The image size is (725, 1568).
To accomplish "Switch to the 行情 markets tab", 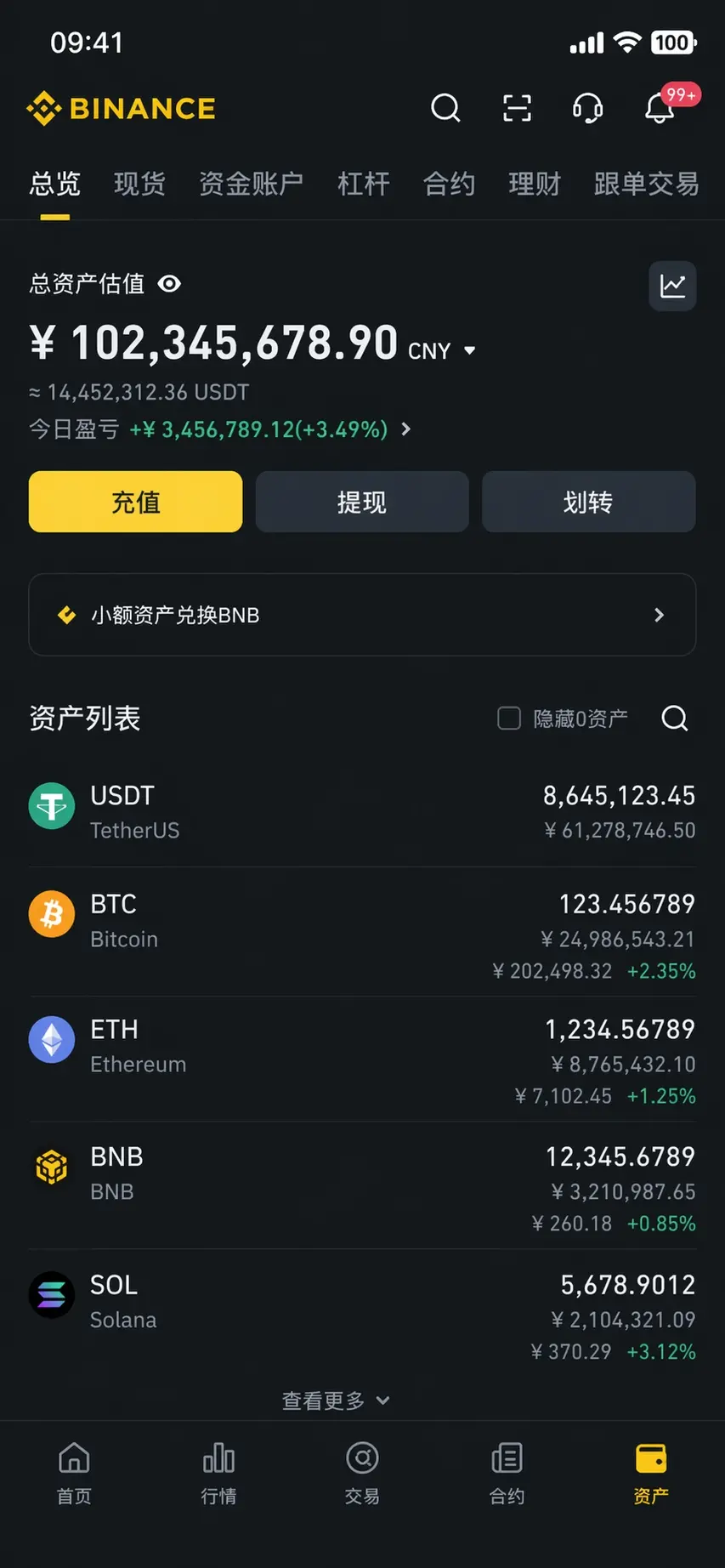I will pos(218,1473).
